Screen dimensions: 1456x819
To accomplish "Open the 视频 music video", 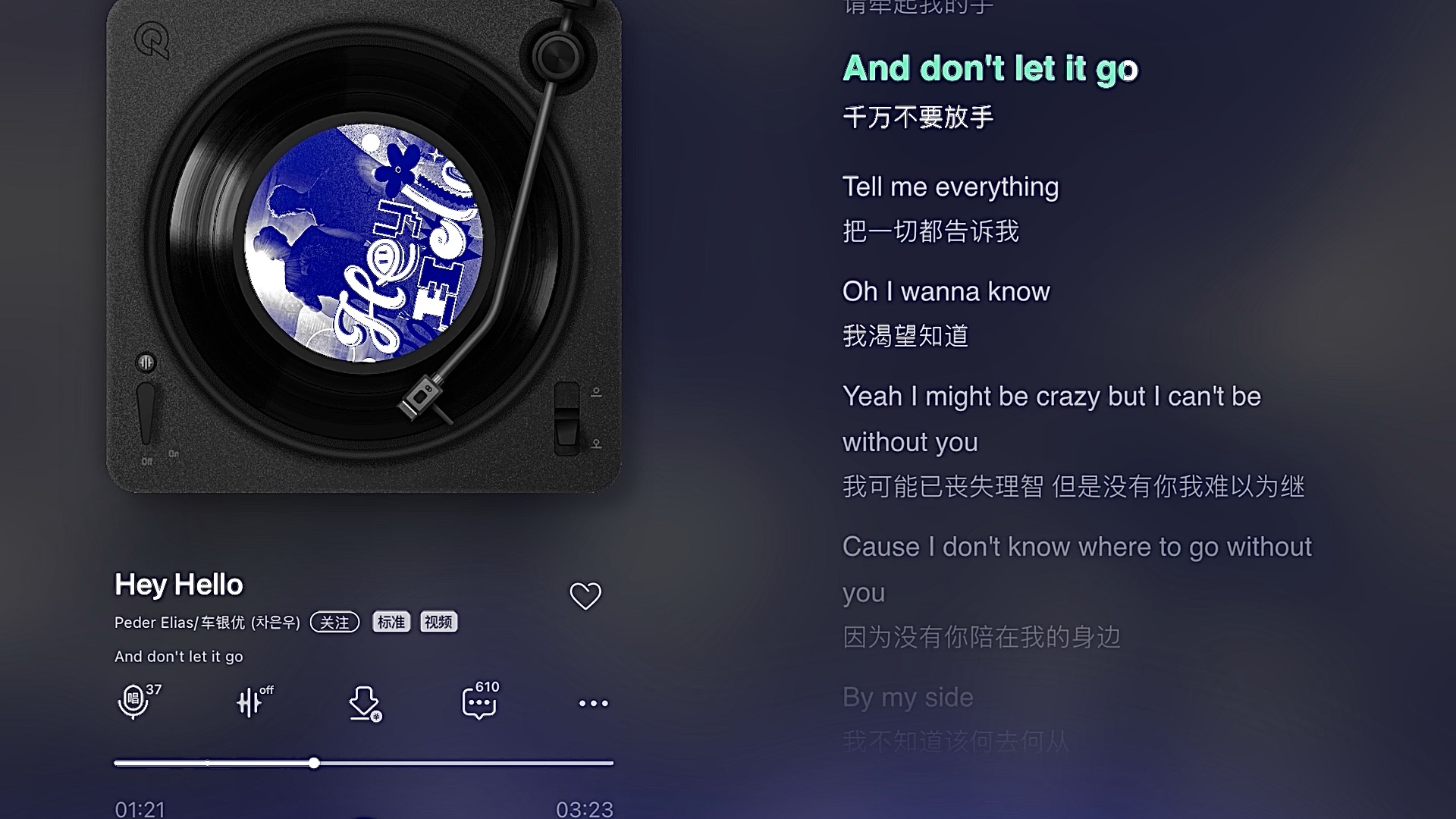I will point(438,623).
